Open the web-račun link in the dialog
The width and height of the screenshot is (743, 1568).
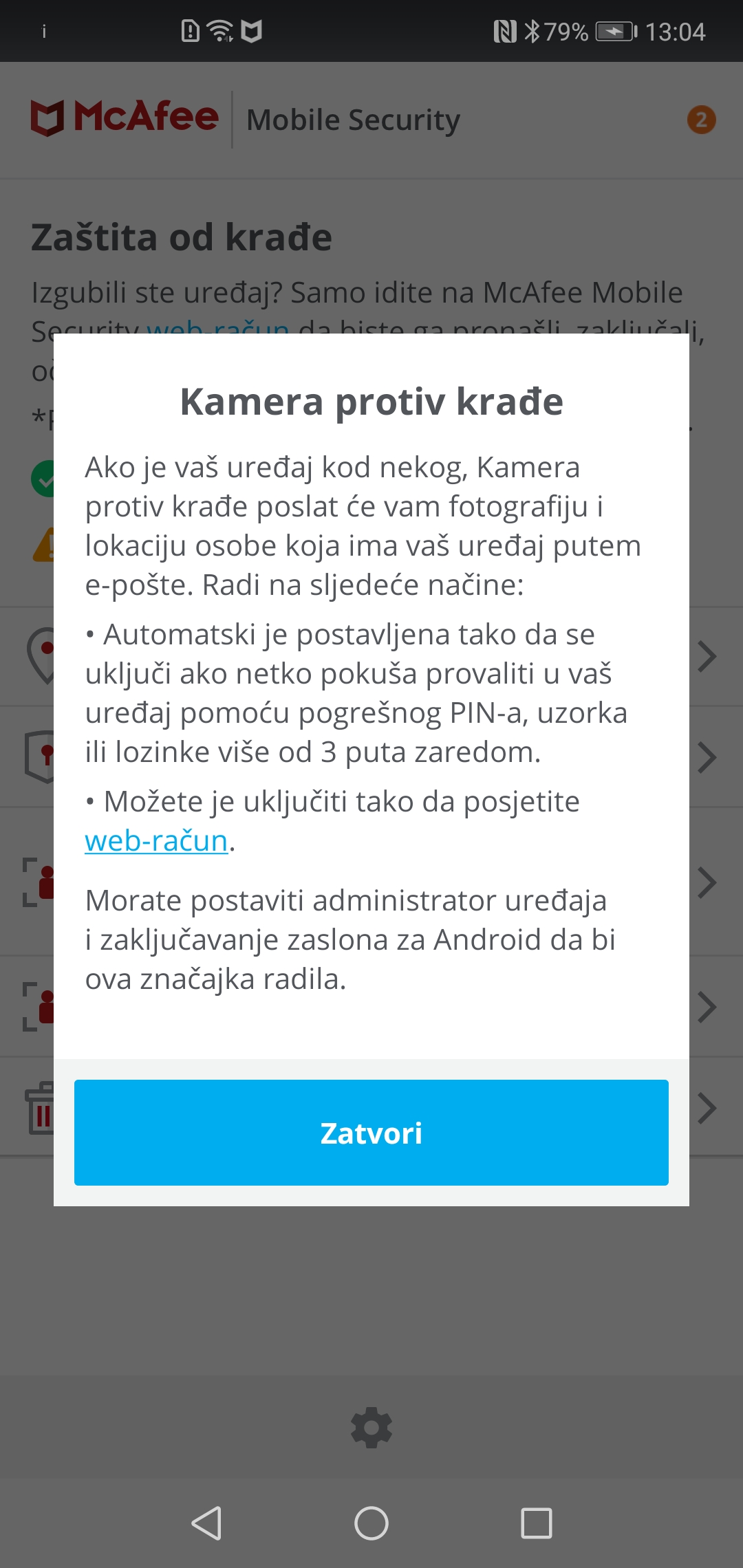[x=154, y=840]
